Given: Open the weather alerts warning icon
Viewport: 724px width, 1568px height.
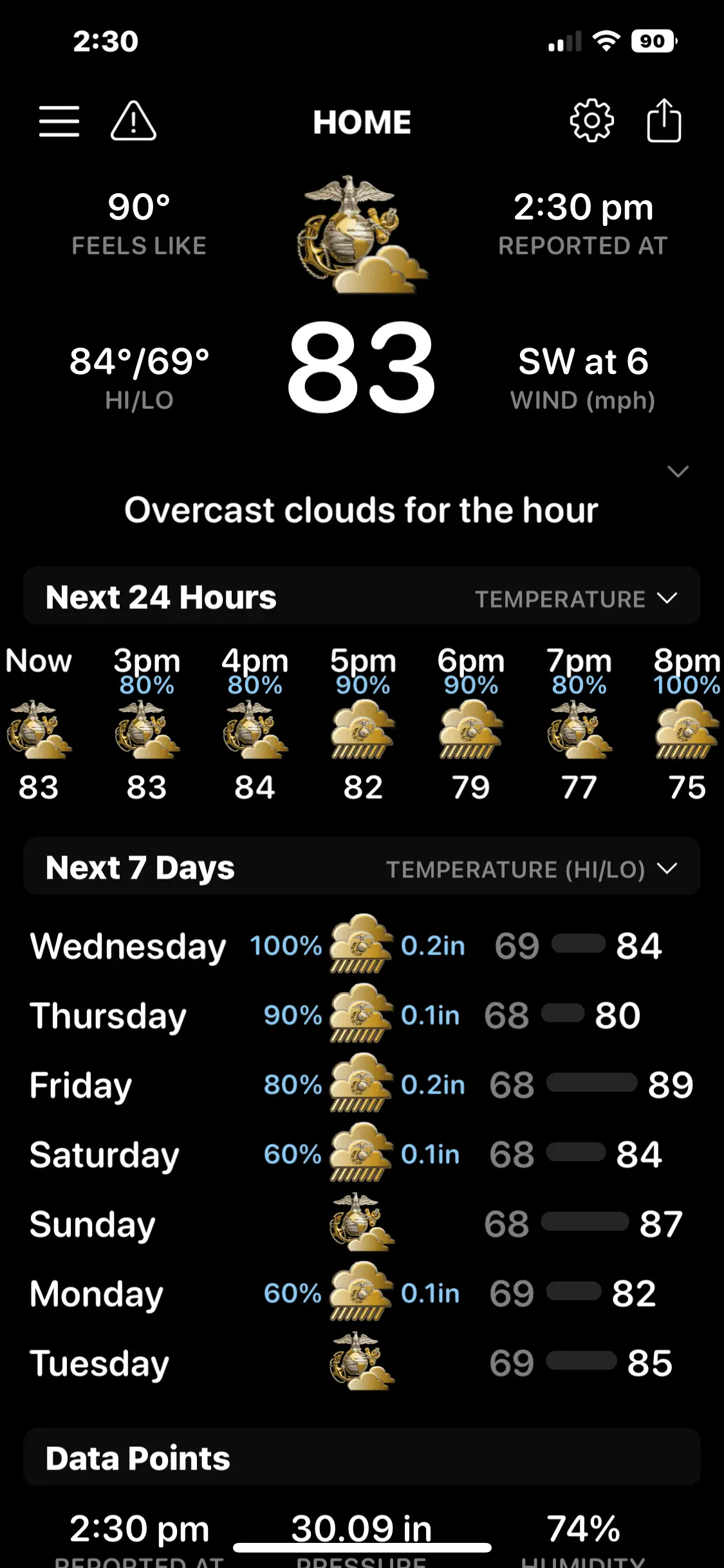Looking at the screenshot, I should click(x=133, y=121).
